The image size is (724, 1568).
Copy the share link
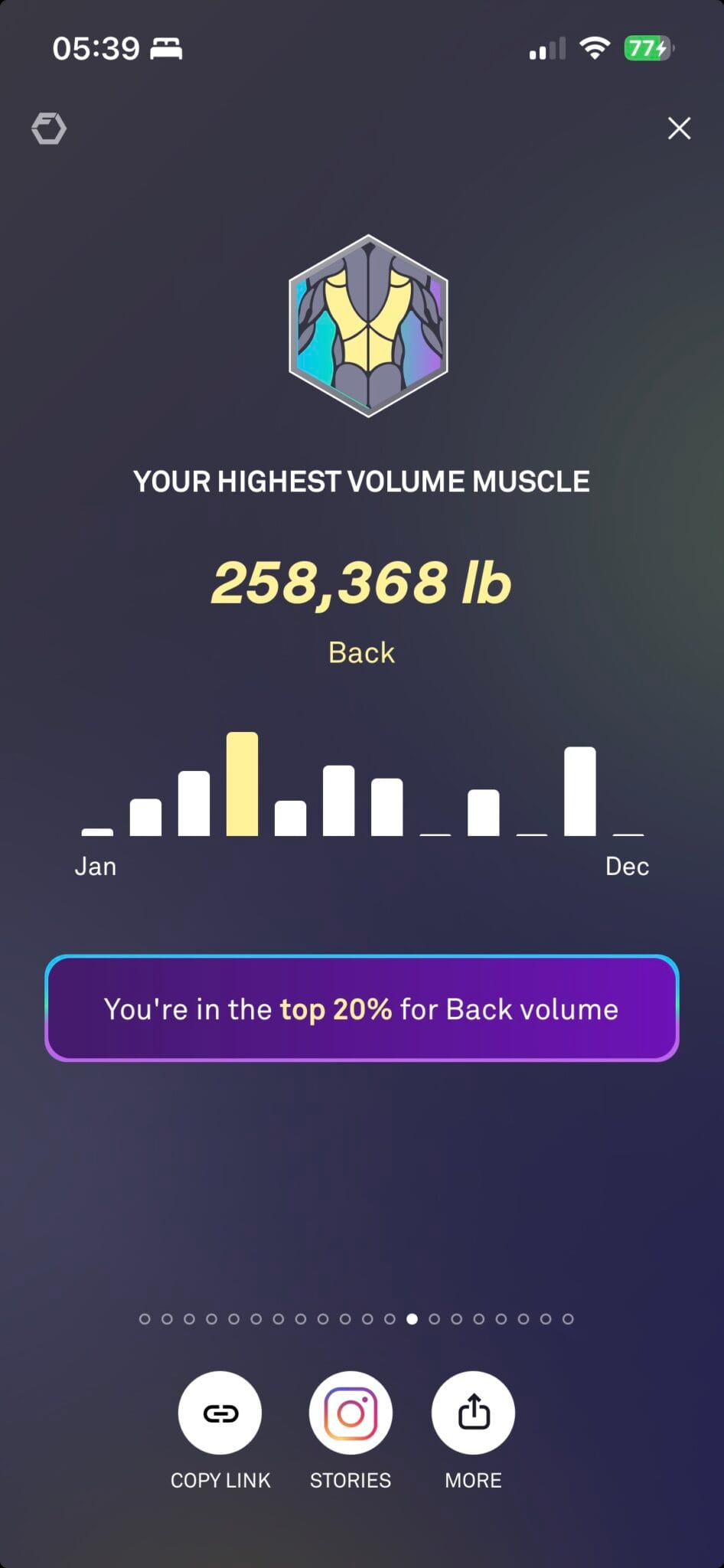[x=220, y=1413]
